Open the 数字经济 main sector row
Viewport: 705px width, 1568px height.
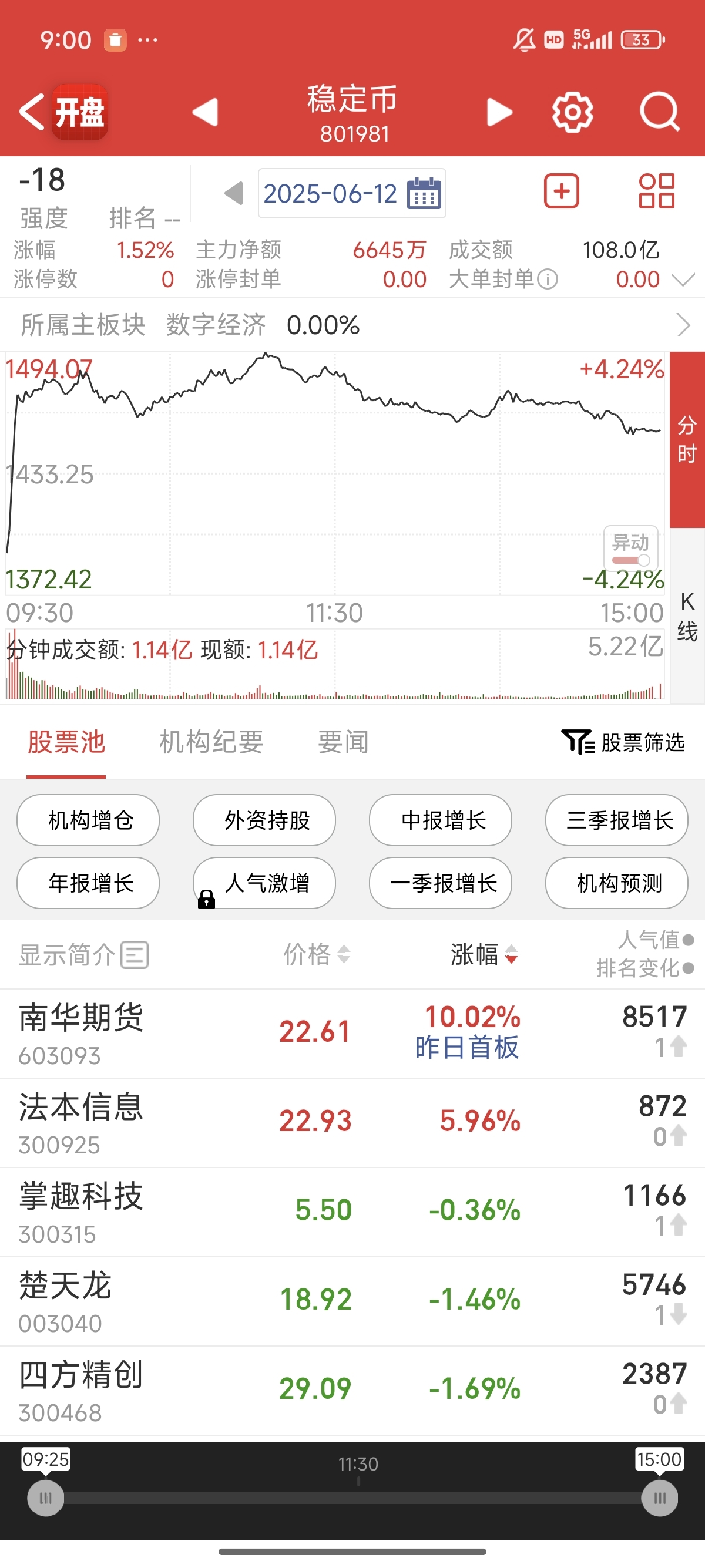(x=352, y=325)
